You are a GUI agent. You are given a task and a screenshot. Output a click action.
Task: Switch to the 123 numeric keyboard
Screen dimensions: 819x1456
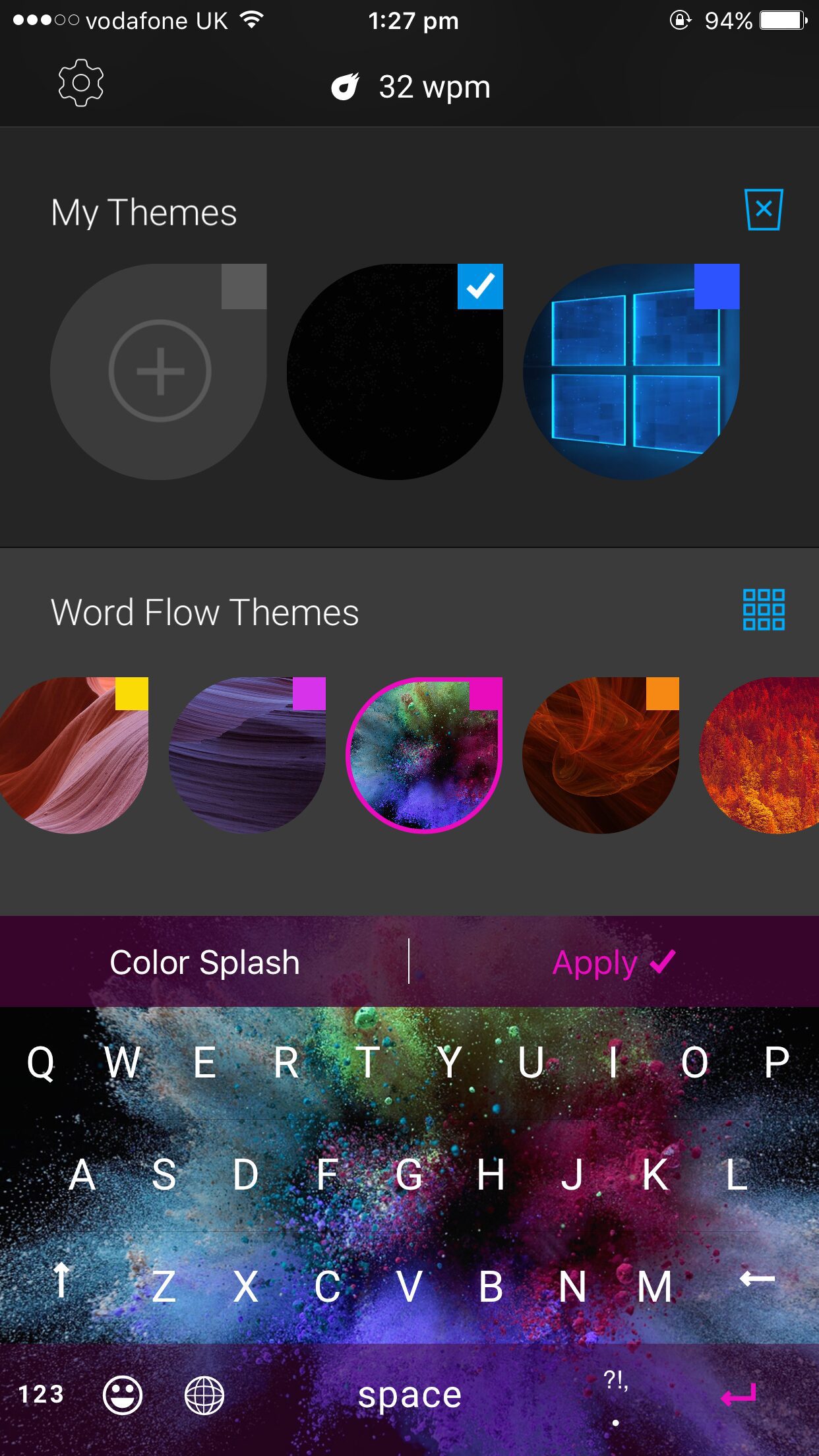(x=41, y=1394)
